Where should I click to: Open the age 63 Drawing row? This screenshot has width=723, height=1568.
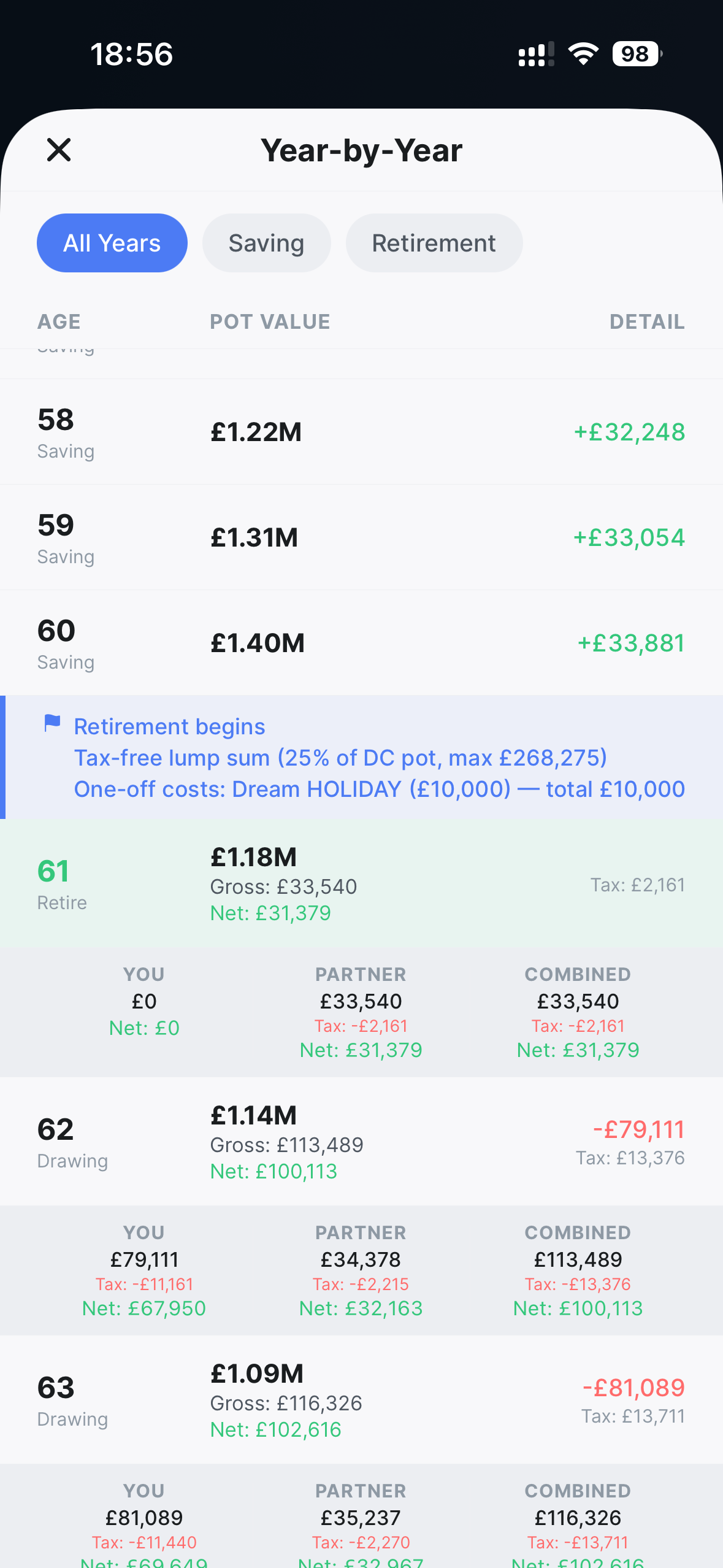coord(361,1401)
